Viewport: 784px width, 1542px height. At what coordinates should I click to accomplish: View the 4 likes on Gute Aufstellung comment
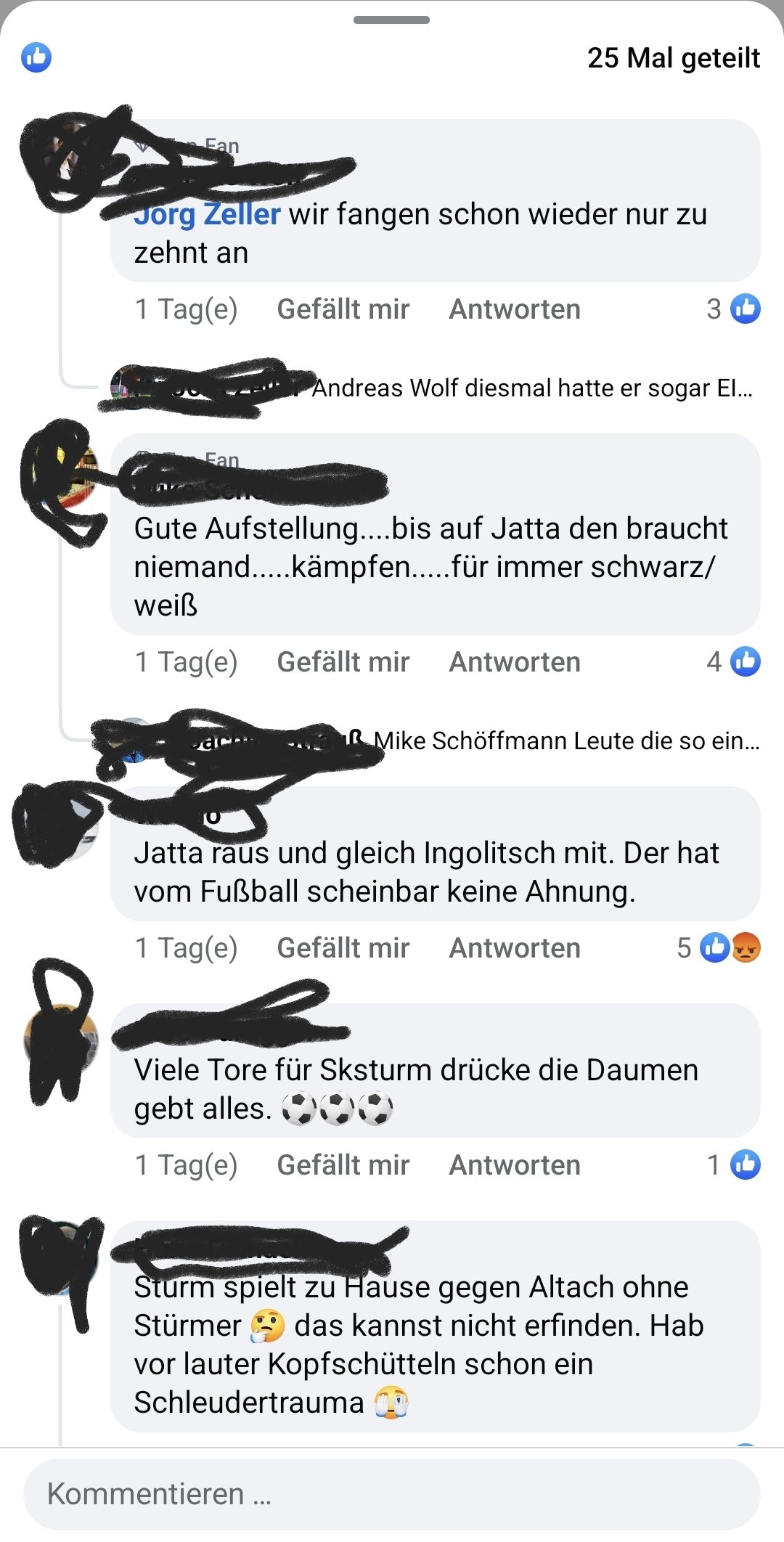coord(733,662)
